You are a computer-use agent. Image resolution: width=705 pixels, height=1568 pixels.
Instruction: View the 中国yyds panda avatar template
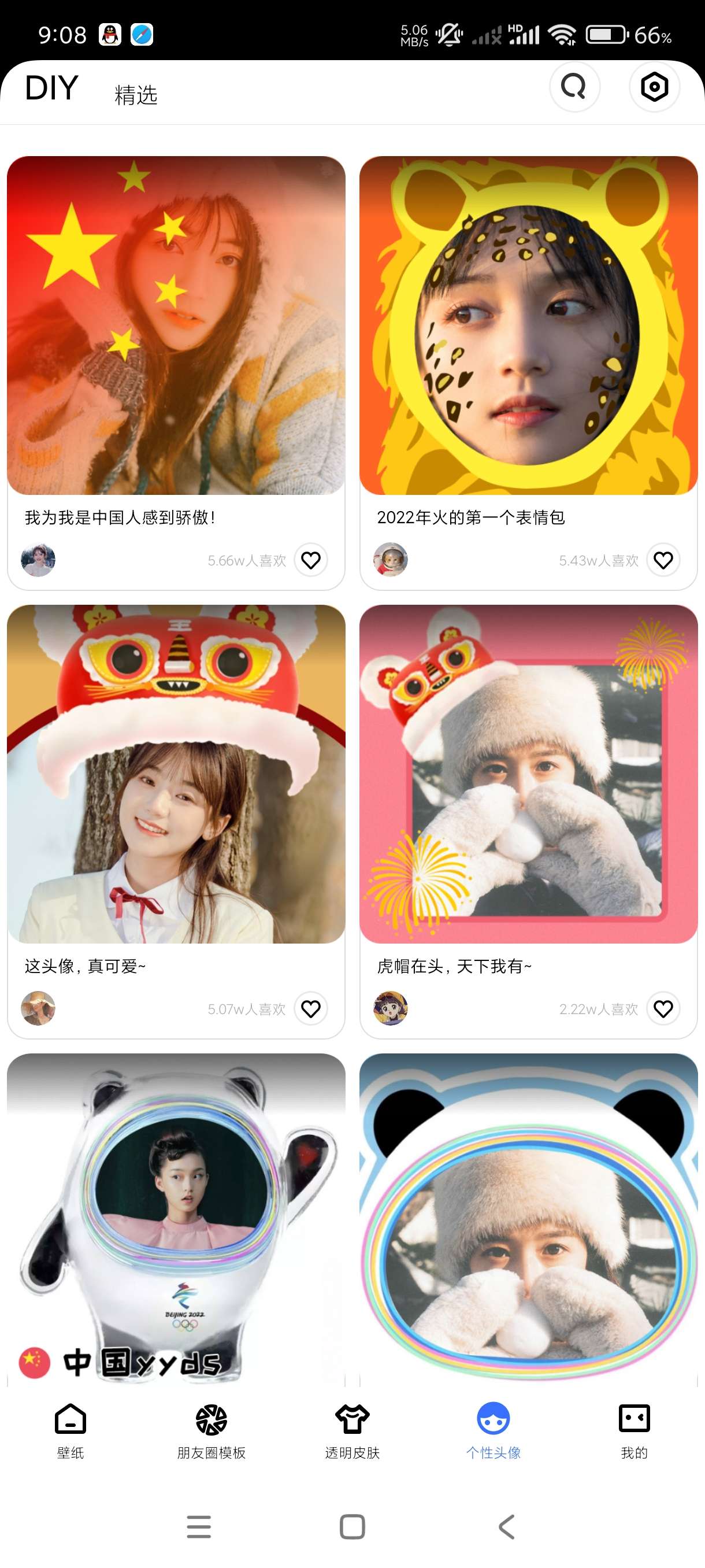pyautogui.click(x=176, y=1218)
